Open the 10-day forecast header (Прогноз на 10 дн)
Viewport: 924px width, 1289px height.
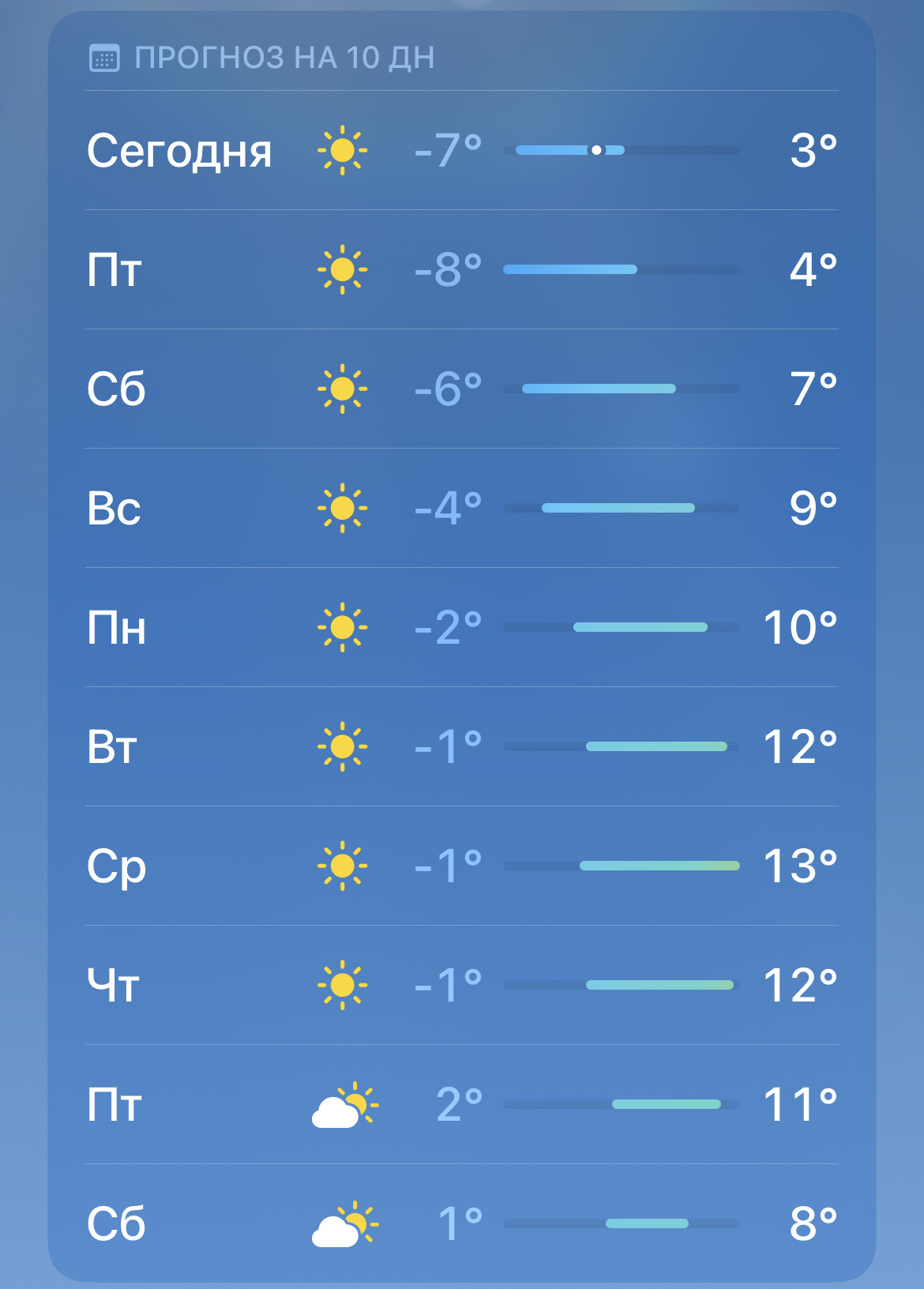[x=284, y=58]
